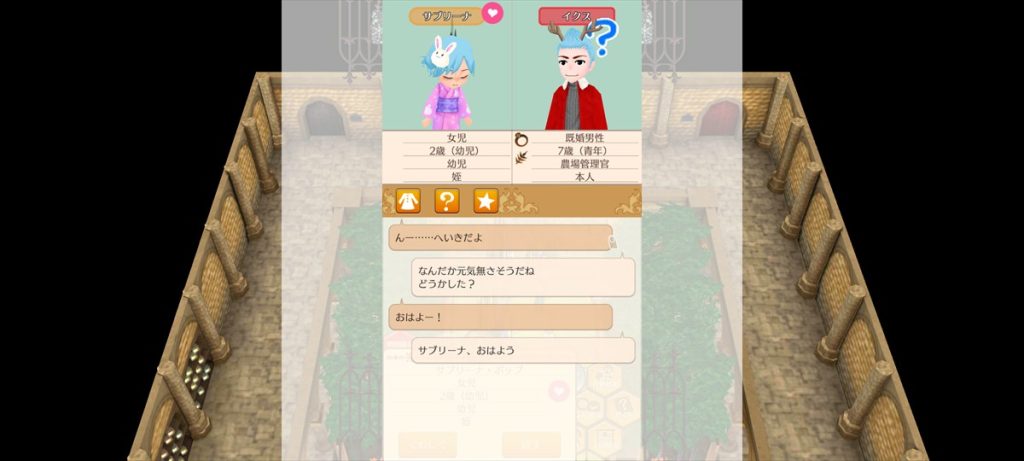The image size is (1024, 461).
Task: Open サブリーナ's character portrait
Action: coord(446,82)
